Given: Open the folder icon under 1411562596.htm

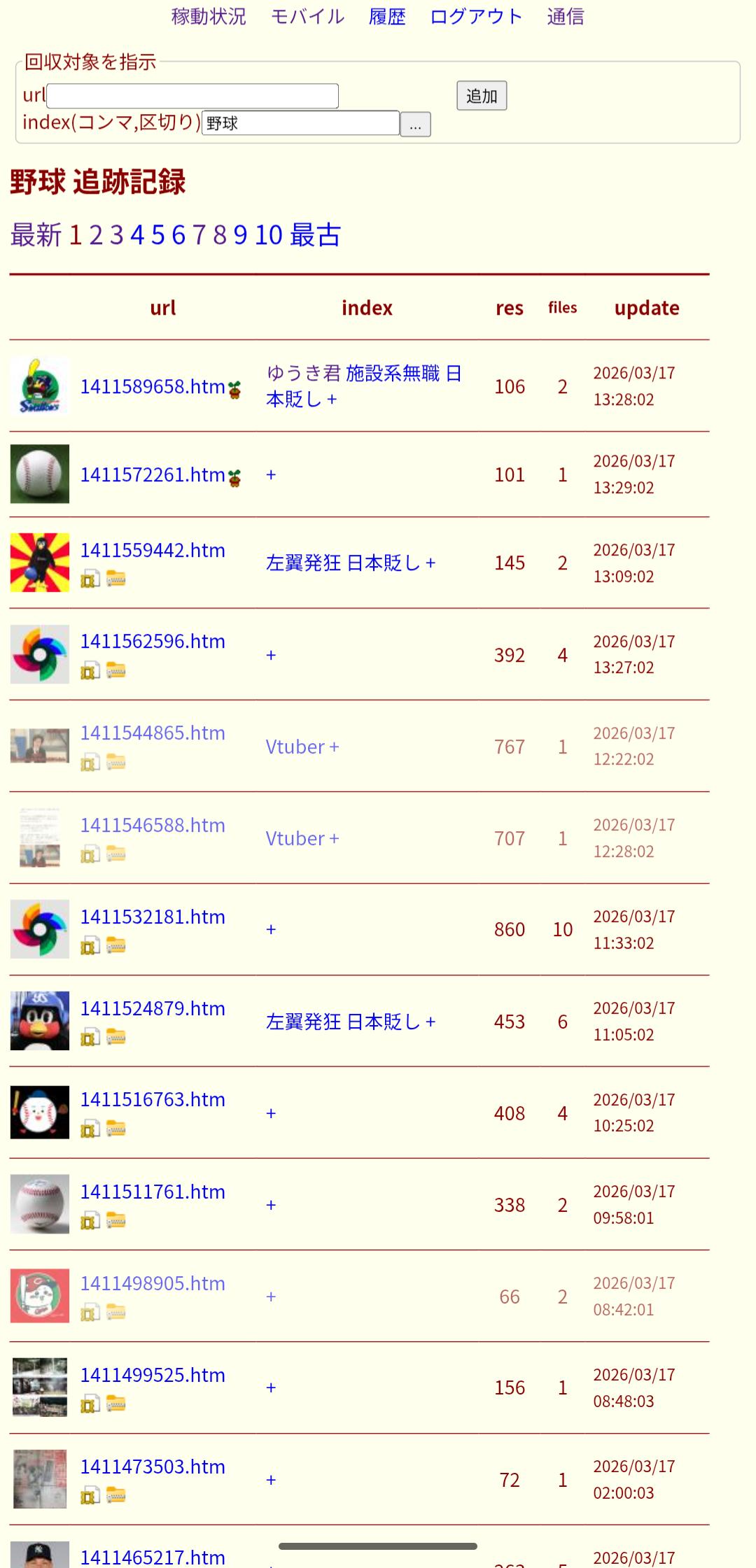Looking at the screenshot, I should 116,671.
